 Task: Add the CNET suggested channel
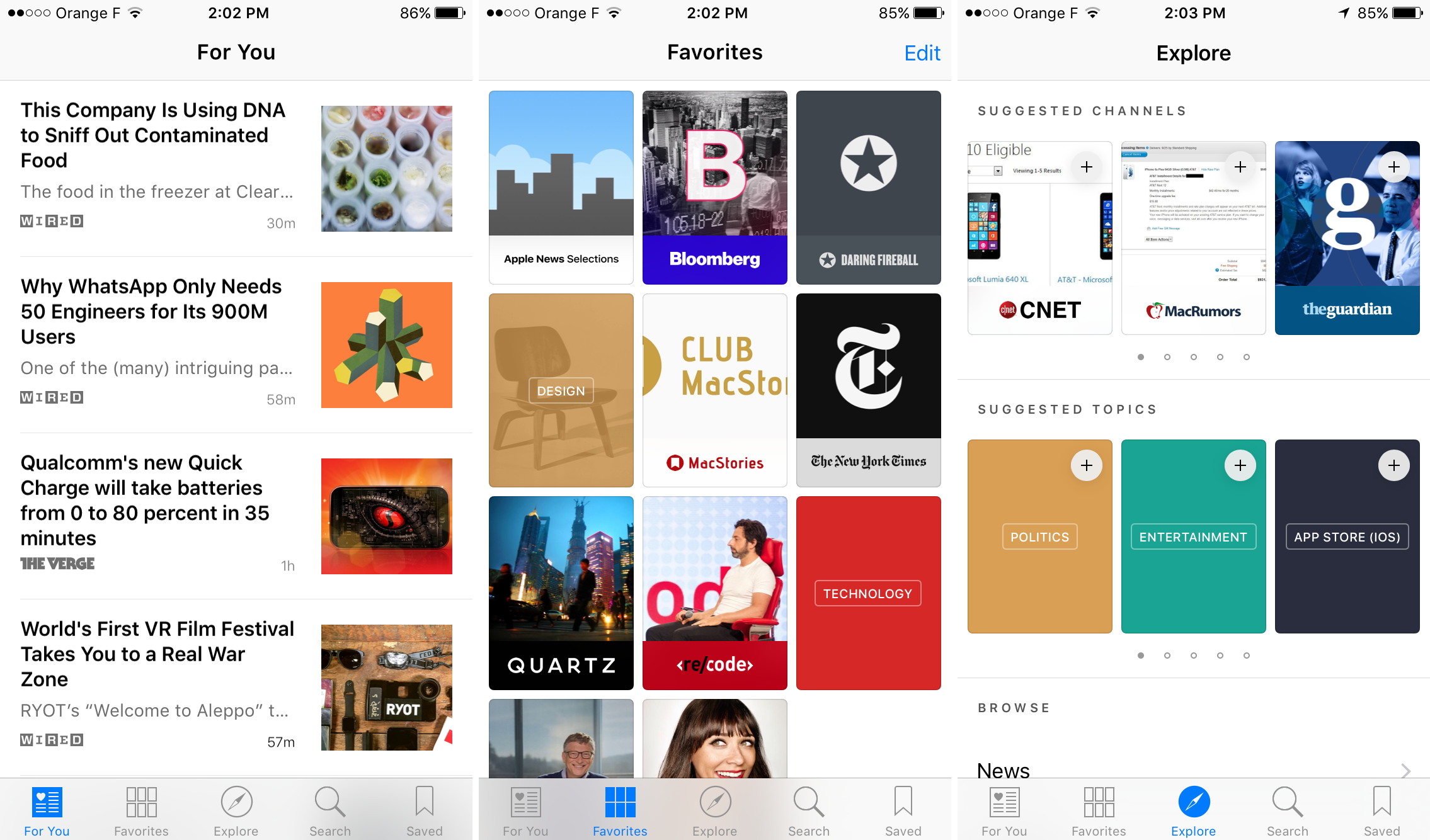(x=1086, y=167)
